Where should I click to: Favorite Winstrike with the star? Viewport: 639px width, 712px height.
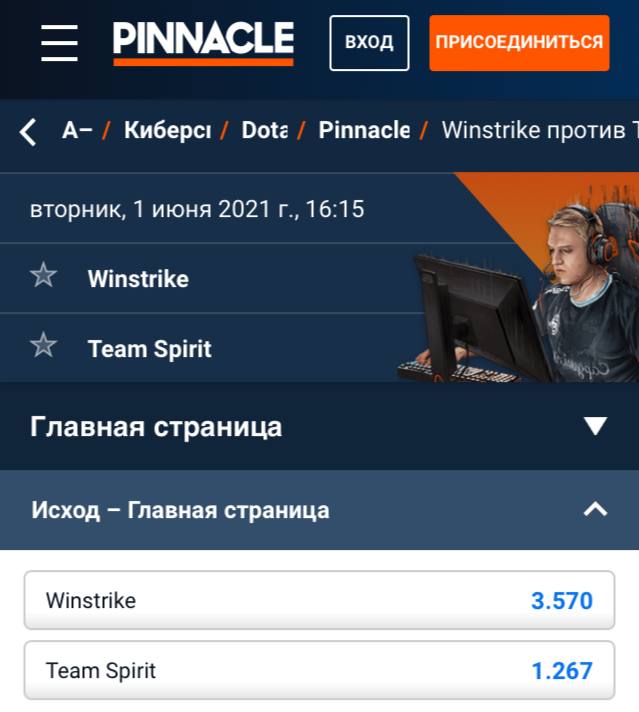[44, 275]
